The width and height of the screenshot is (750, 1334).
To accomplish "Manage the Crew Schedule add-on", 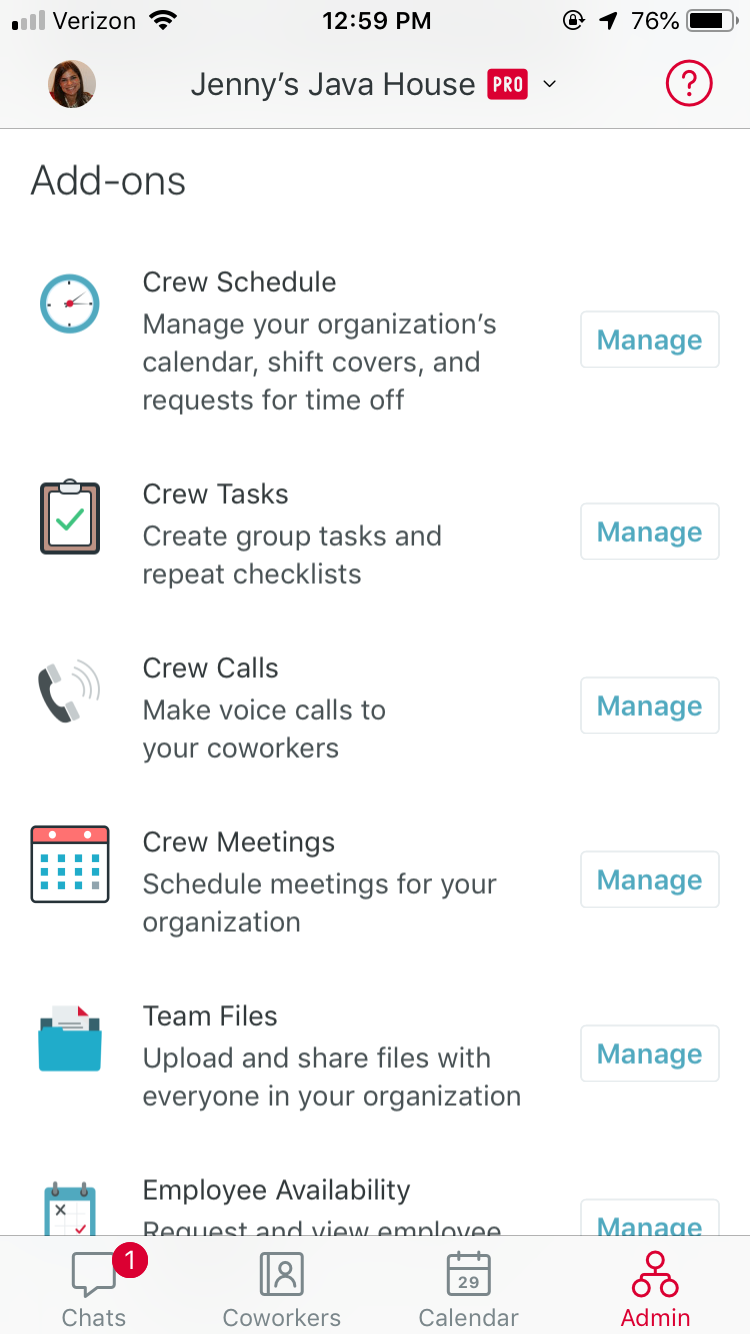I will tap(650, 340).
